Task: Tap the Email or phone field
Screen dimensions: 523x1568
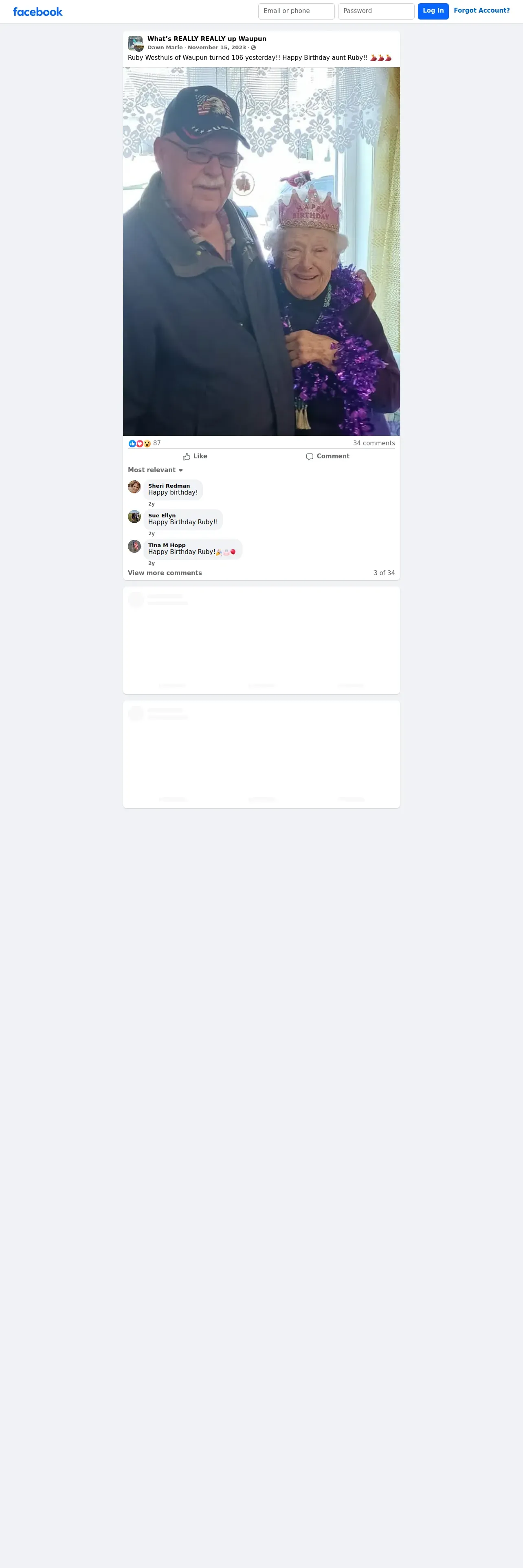Action: pos(296,11)
